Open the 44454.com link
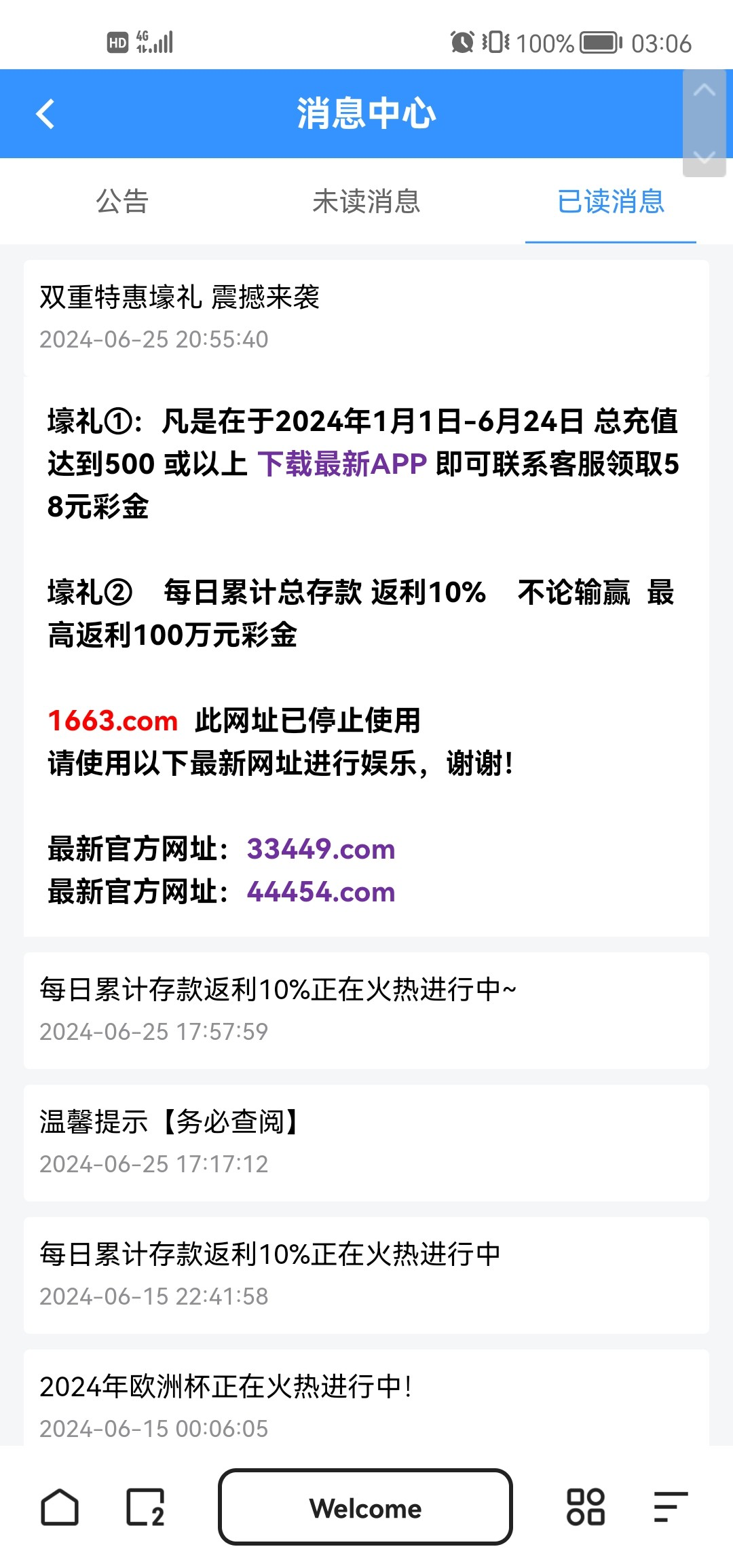 point(321,892)
